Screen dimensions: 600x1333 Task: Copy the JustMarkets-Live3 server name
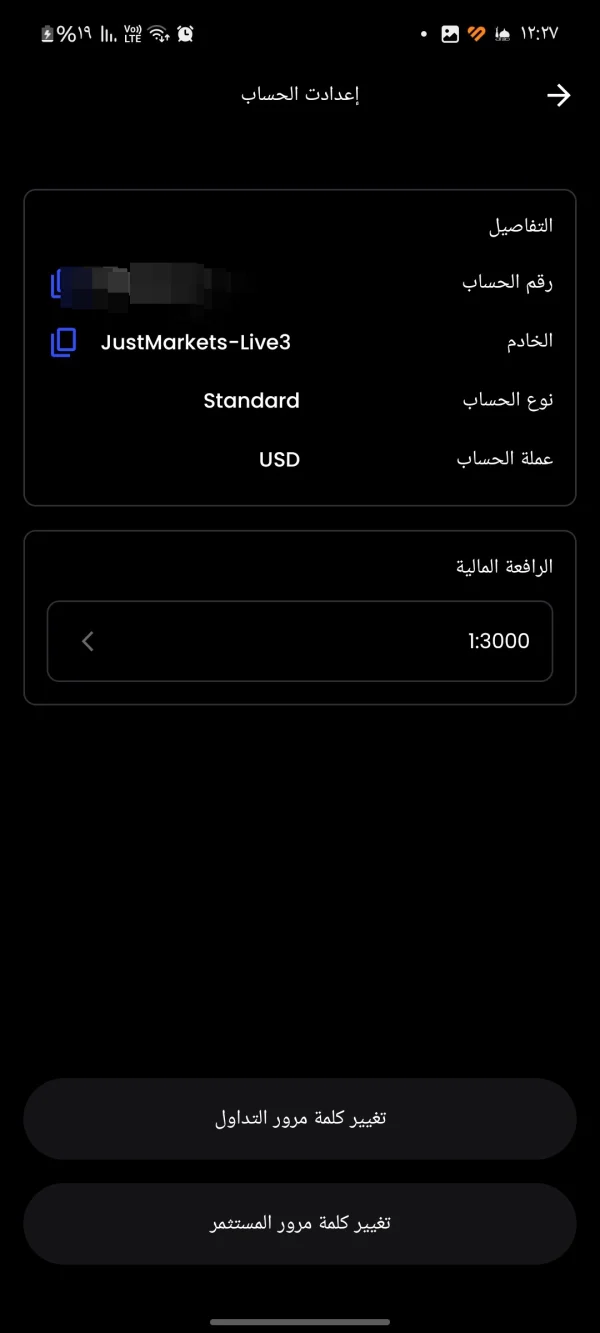click(63, 343)
